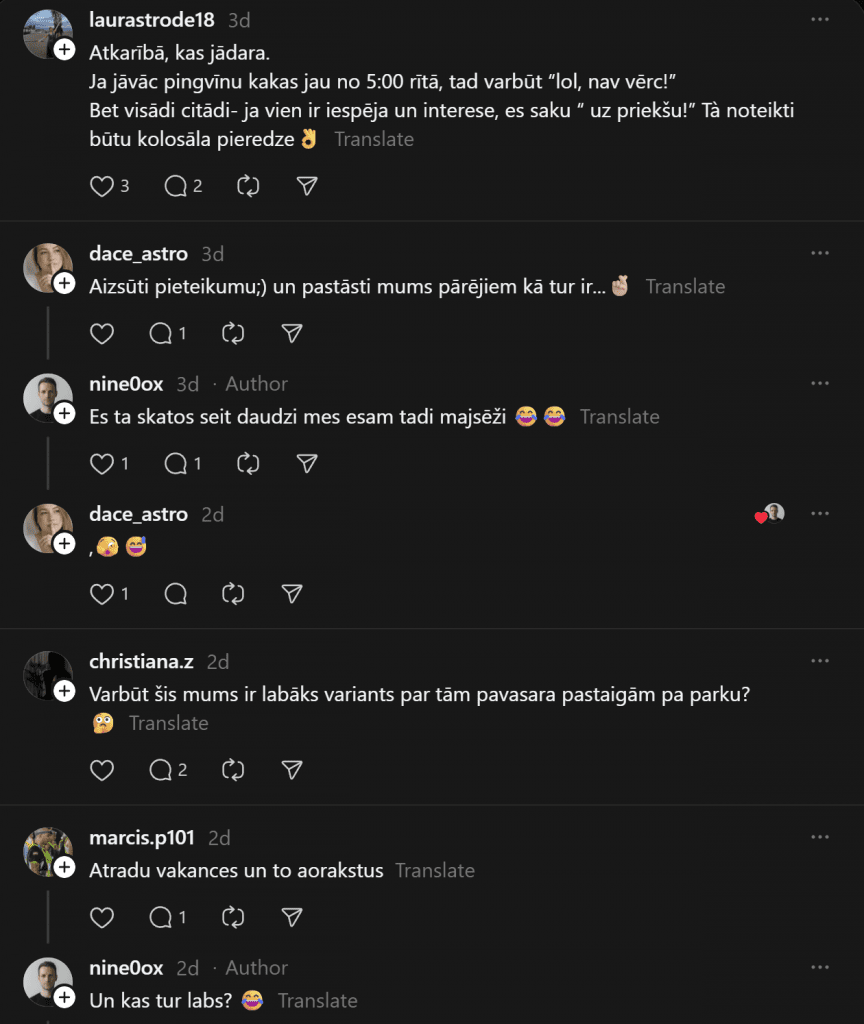Like laurastrode18's comment

point(102,186)
